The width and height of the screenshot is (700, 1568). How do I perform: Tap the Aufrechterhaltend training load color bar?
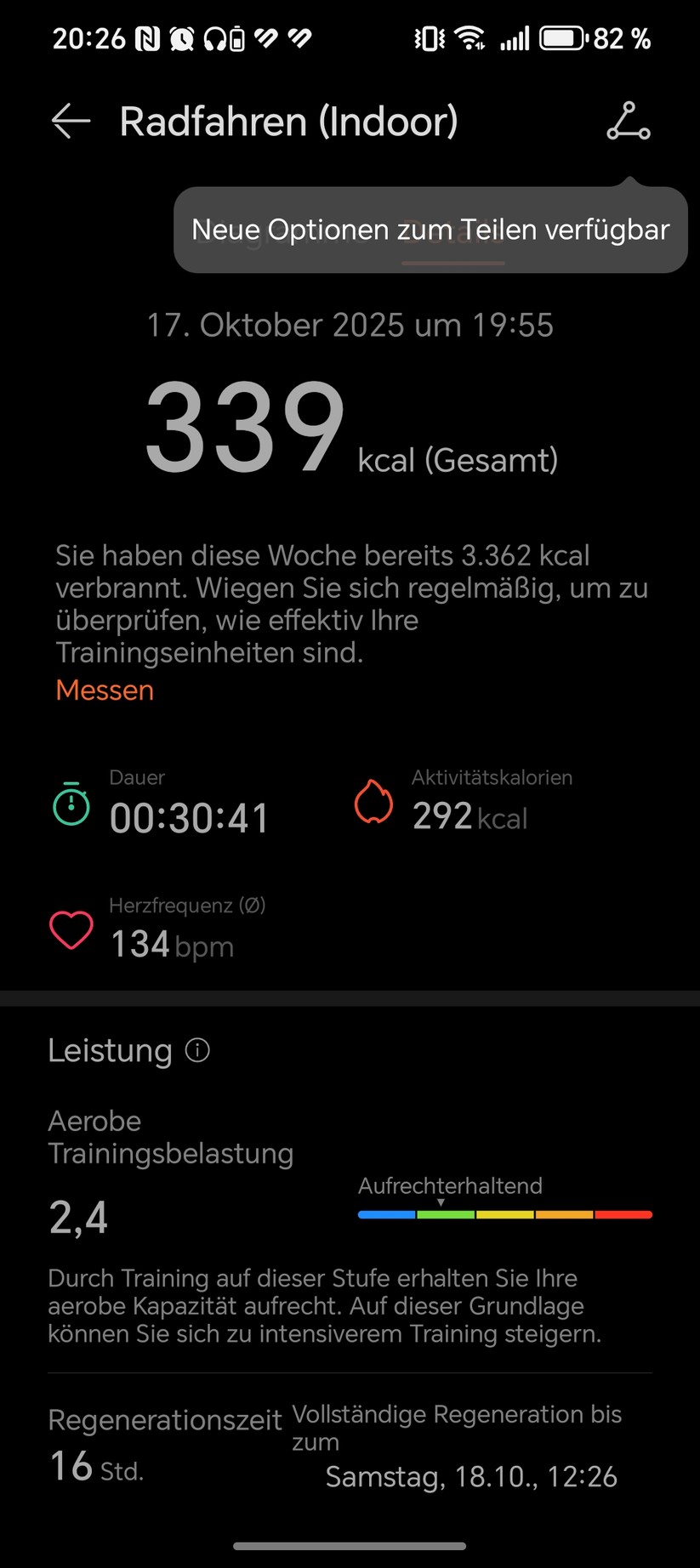[505, 1214]
